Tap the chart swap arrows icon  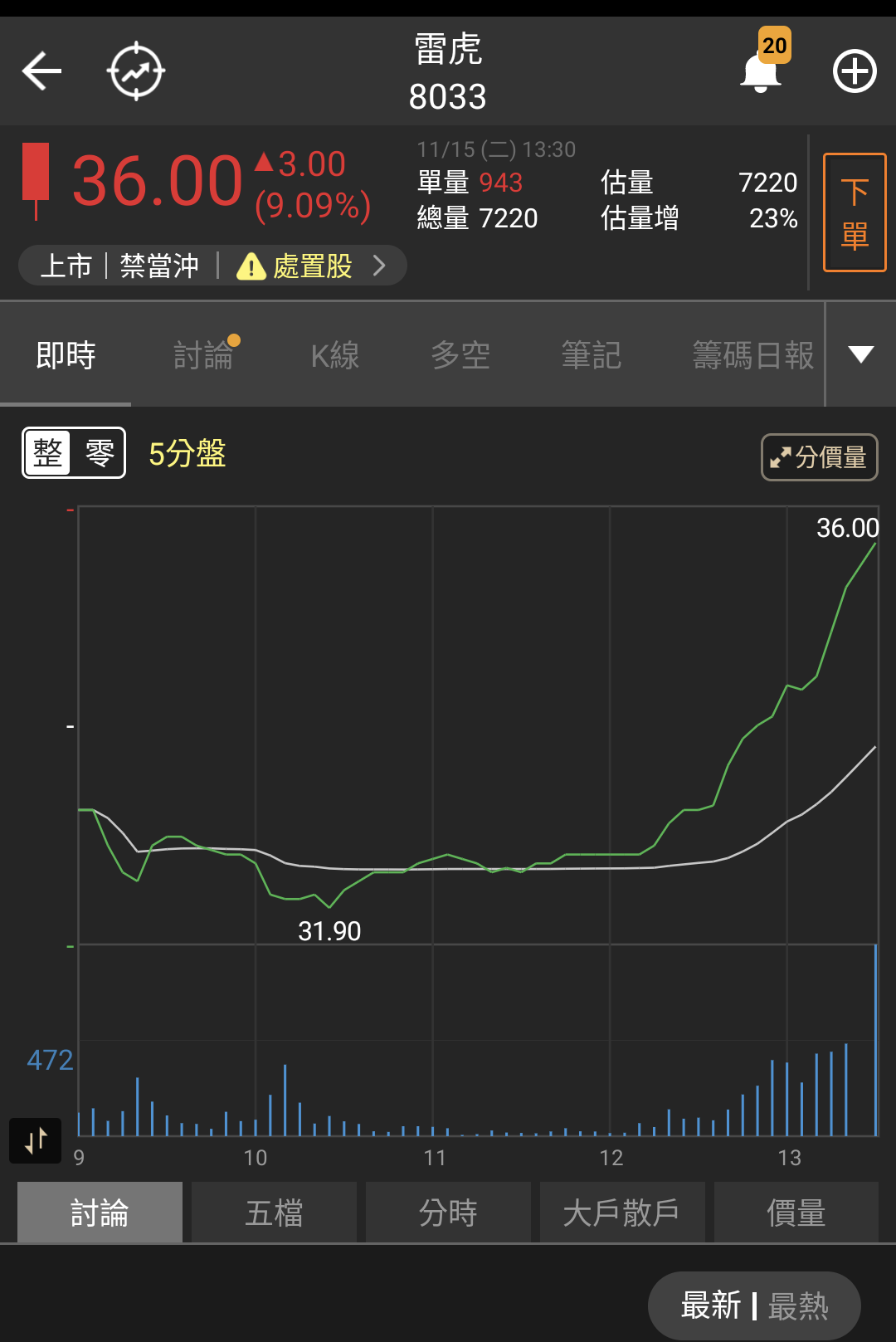pos(36,1140)
